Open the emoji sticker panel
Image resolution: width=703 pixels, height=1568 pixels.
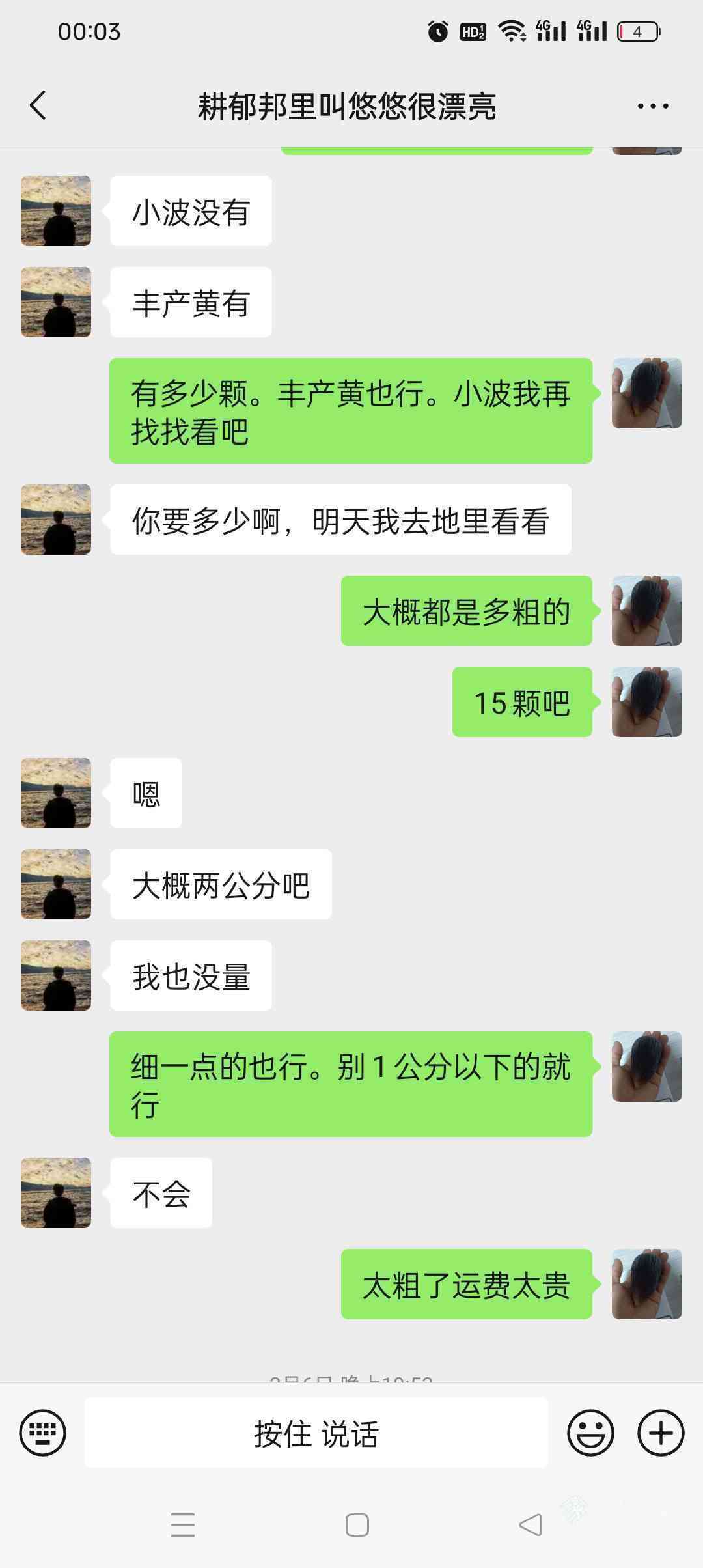pyautogui.click(x=590, y=1433)
